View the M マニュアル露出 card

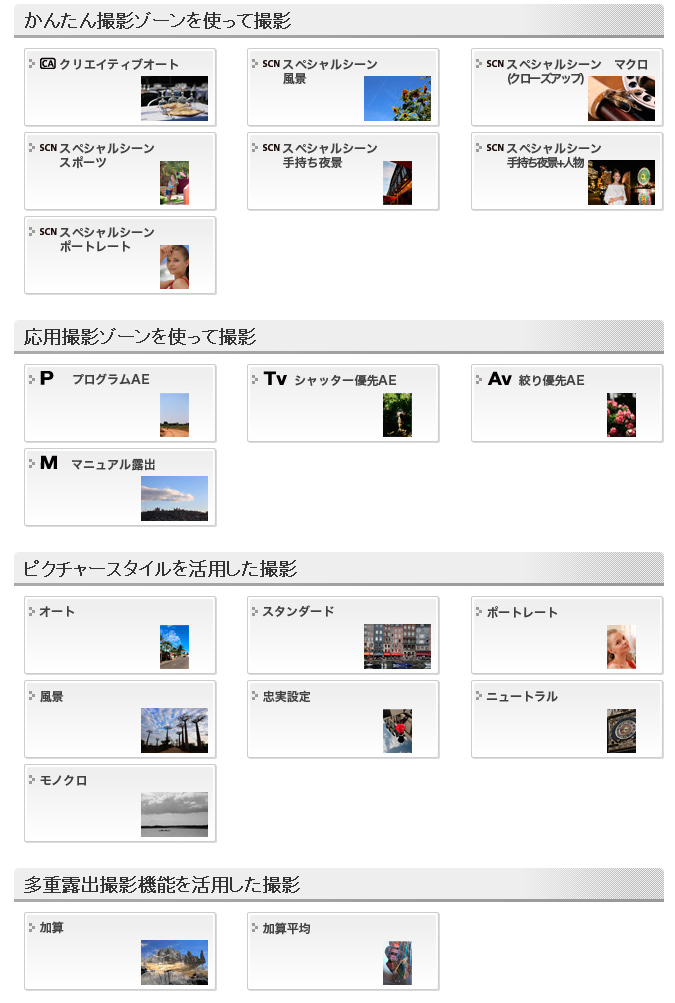tap(120, 487)
